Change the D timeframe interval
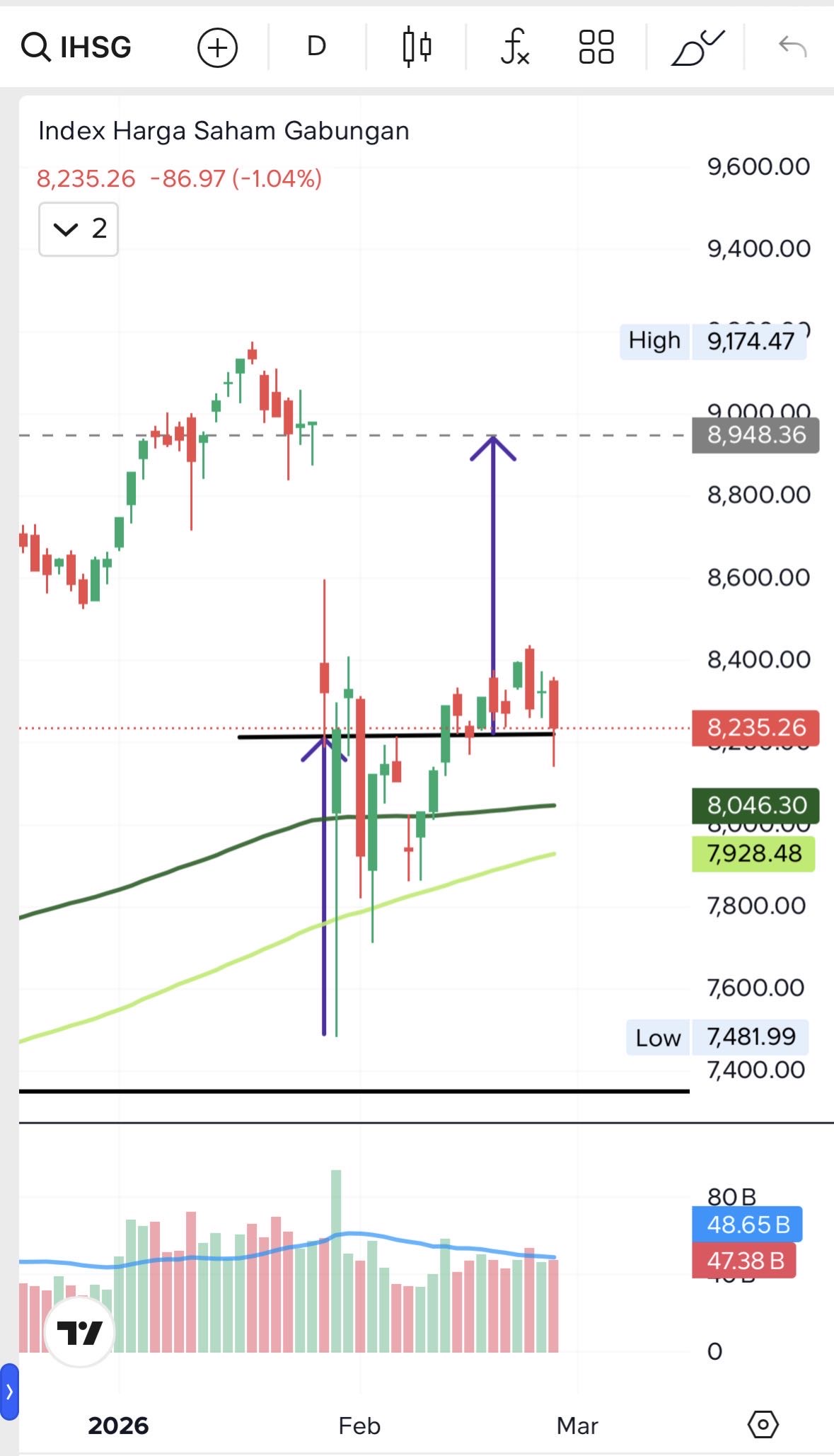834x1456 pixels. [316, 47]
